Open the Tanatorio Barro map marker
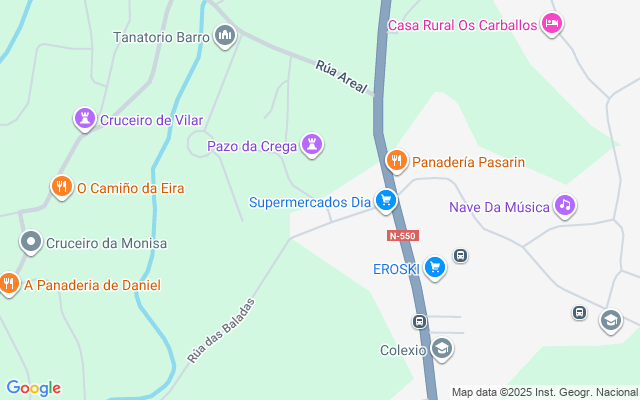The image size is (640, 400). tap(225, 37)
